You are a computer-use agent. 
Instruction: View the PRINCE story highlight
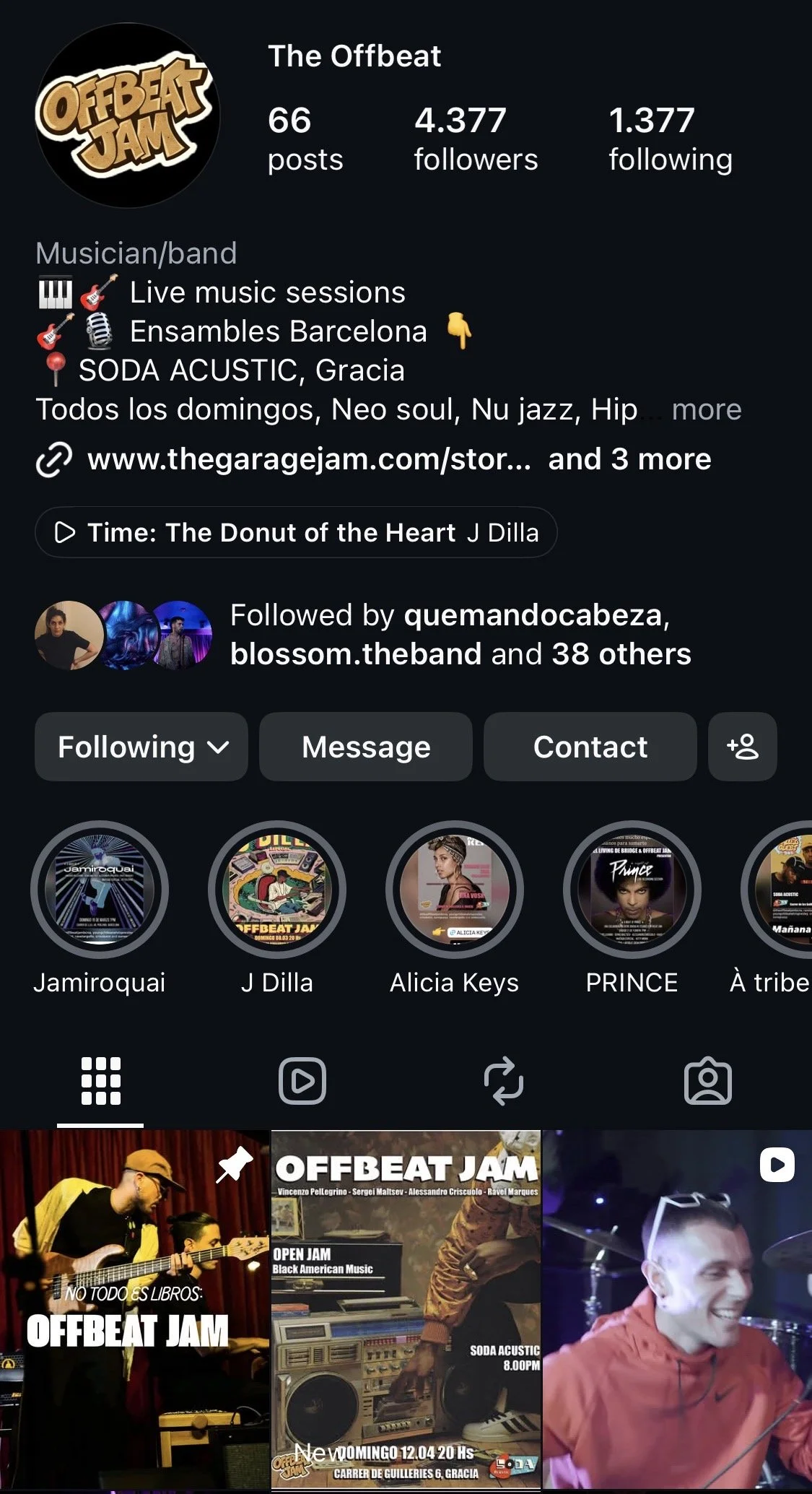coord(632,890)
